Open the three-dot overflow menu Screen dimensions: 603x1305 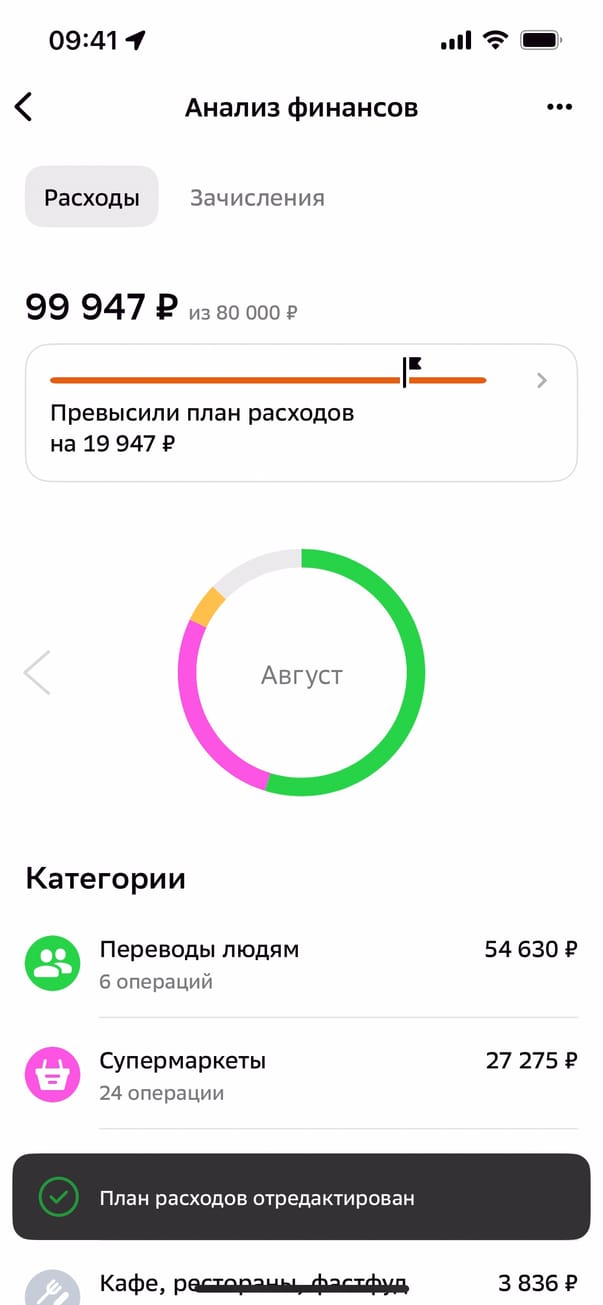click(x=559, y=107)
